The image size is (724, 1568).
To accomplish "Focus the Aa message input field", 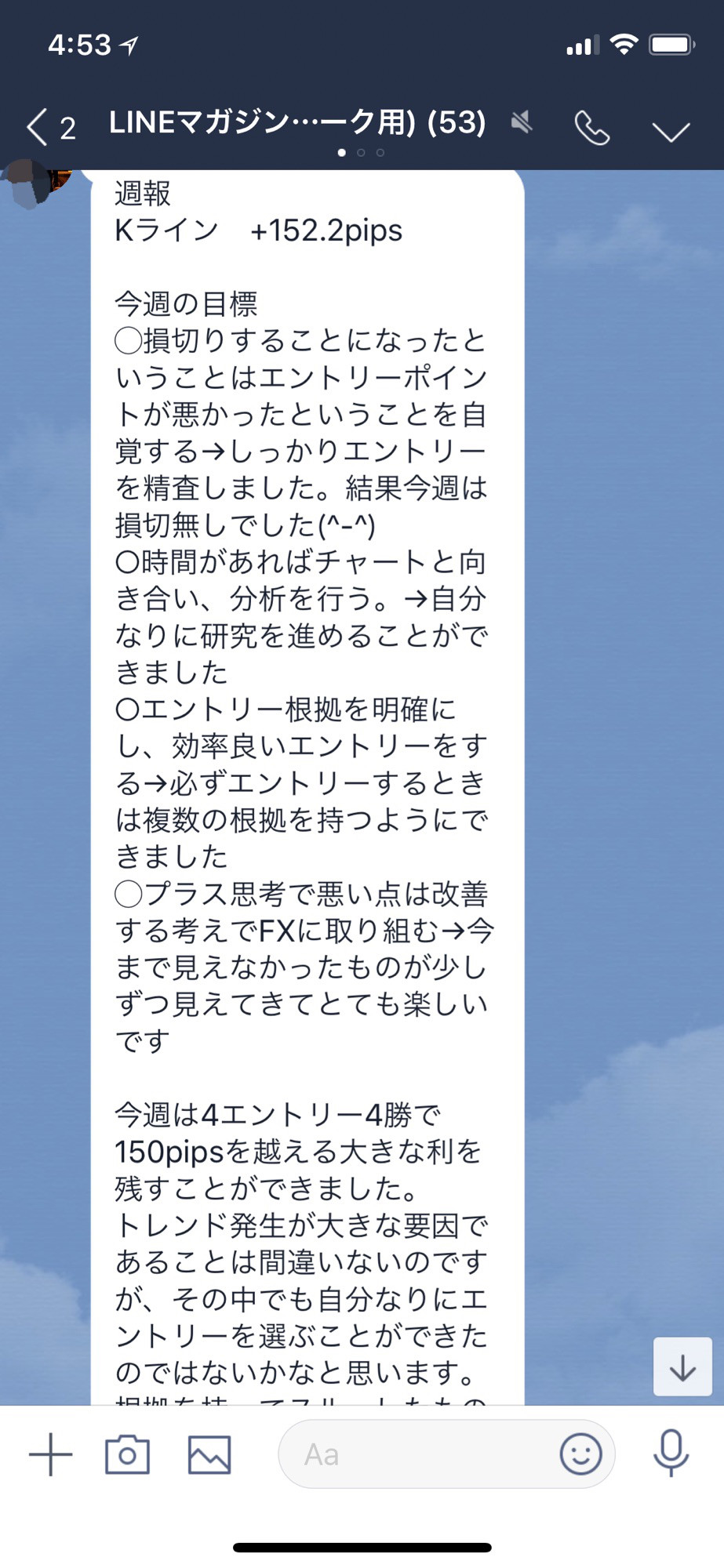I will [x=416, y=1455].
